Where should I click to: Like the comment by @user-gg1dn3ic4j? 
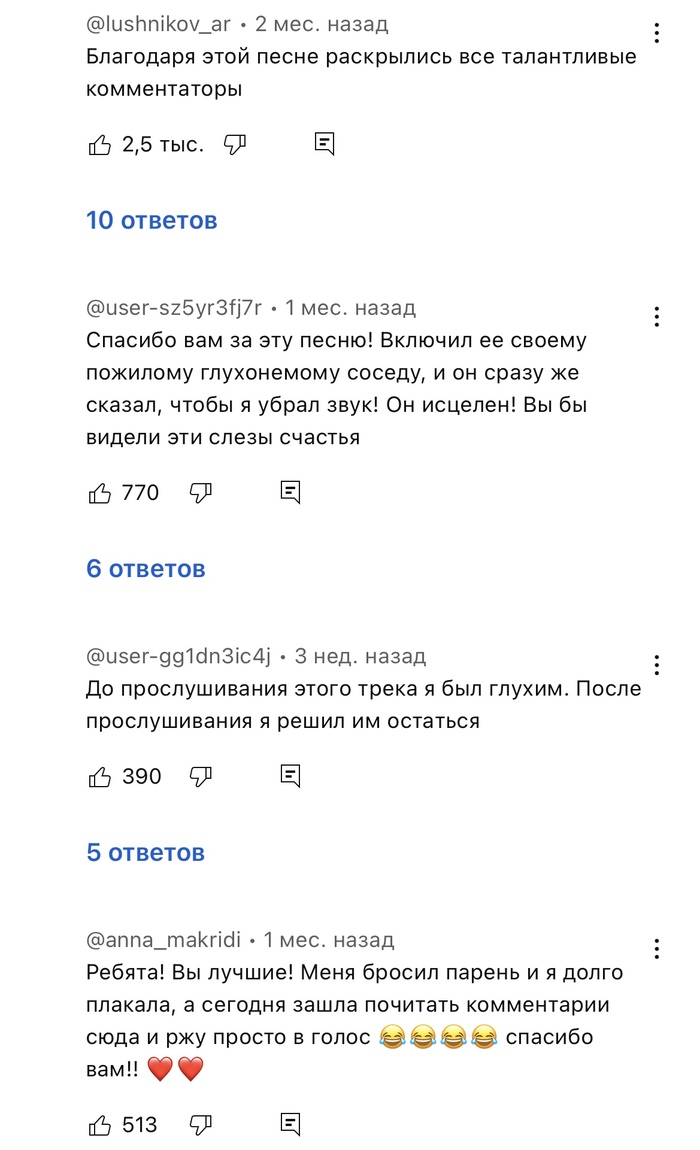tap(99, 777)
